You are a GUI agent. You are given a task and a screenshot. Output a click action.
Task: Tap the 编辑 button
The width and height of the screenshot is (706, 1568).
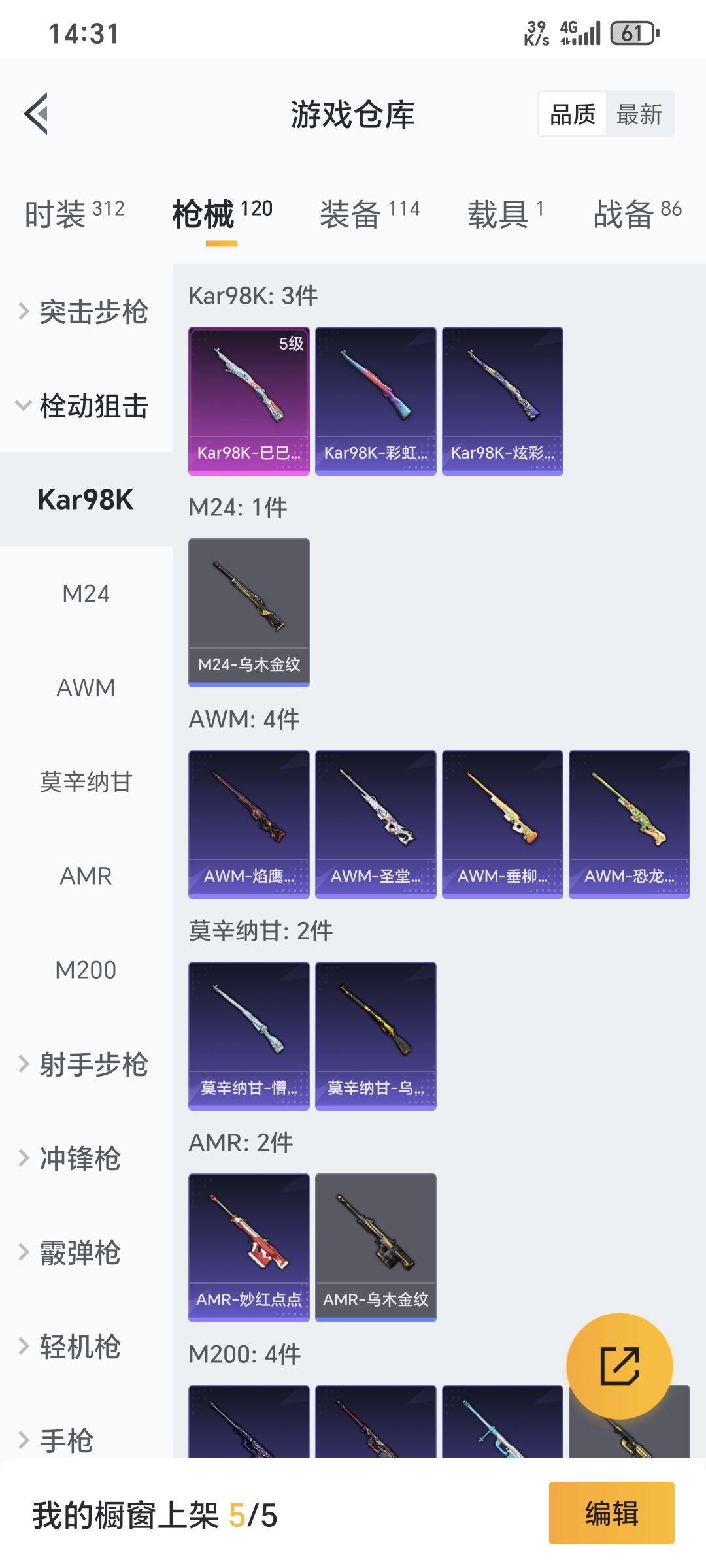click(x=611, y=1513)
